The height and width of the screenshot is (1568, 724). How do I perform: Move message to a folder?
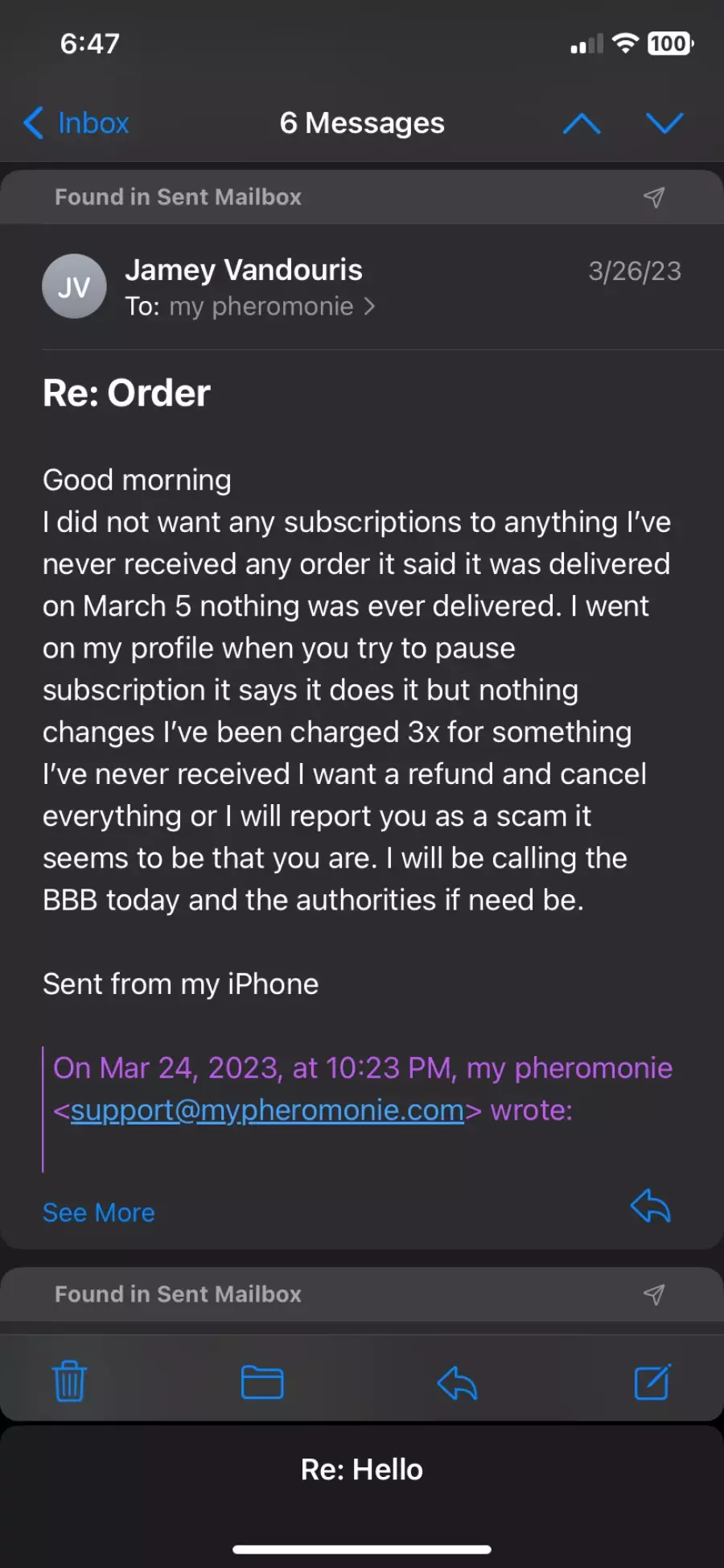[262, 1382]
